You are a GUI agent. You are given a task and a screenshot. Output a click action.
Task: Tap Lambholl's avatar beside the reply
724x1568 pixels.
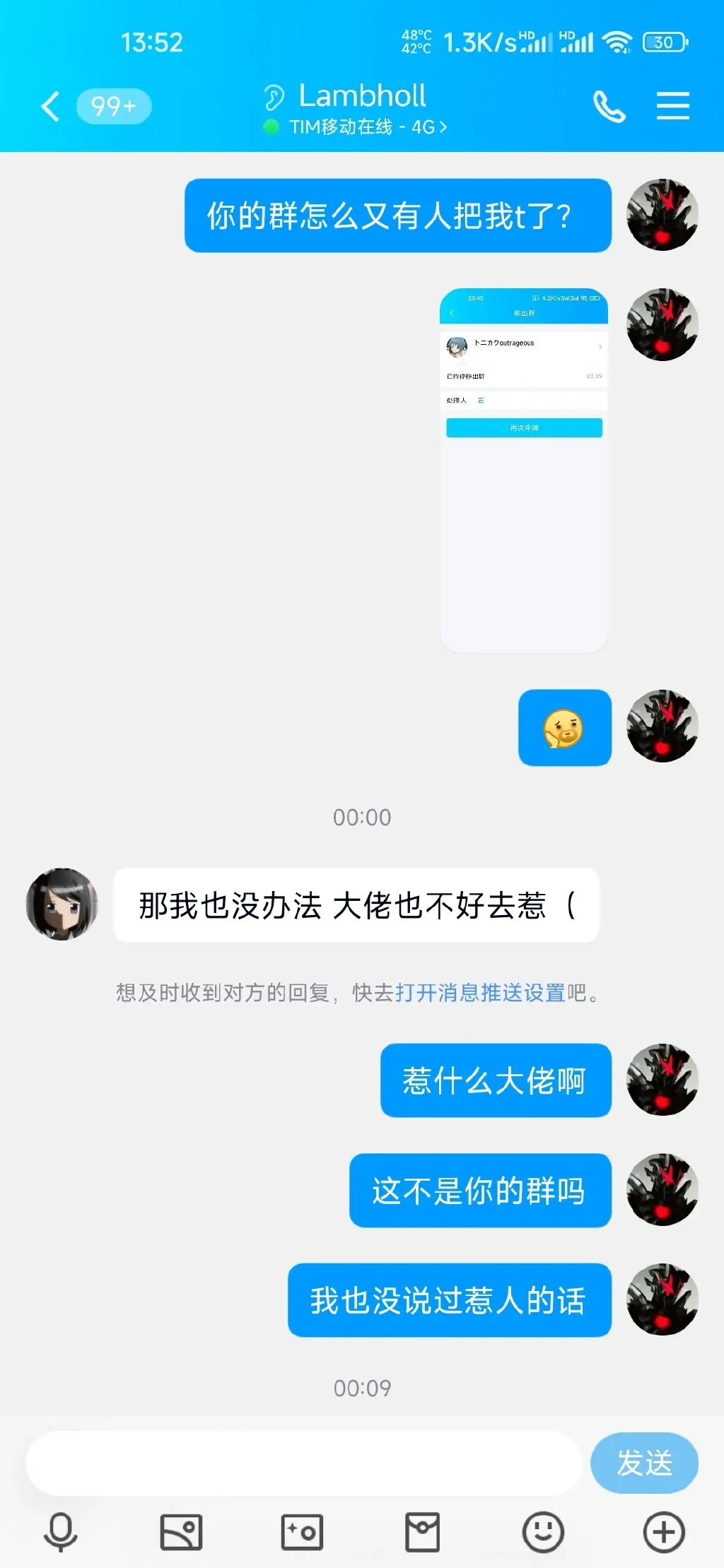point(62,904)
